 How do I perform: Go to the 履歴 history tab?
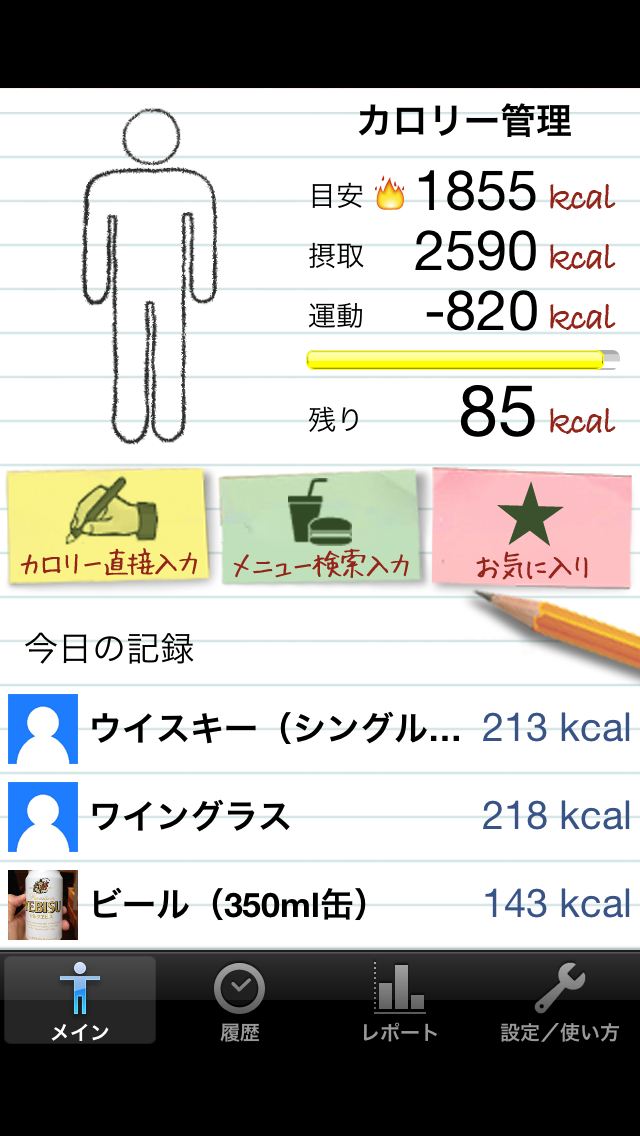[240, 1000]
